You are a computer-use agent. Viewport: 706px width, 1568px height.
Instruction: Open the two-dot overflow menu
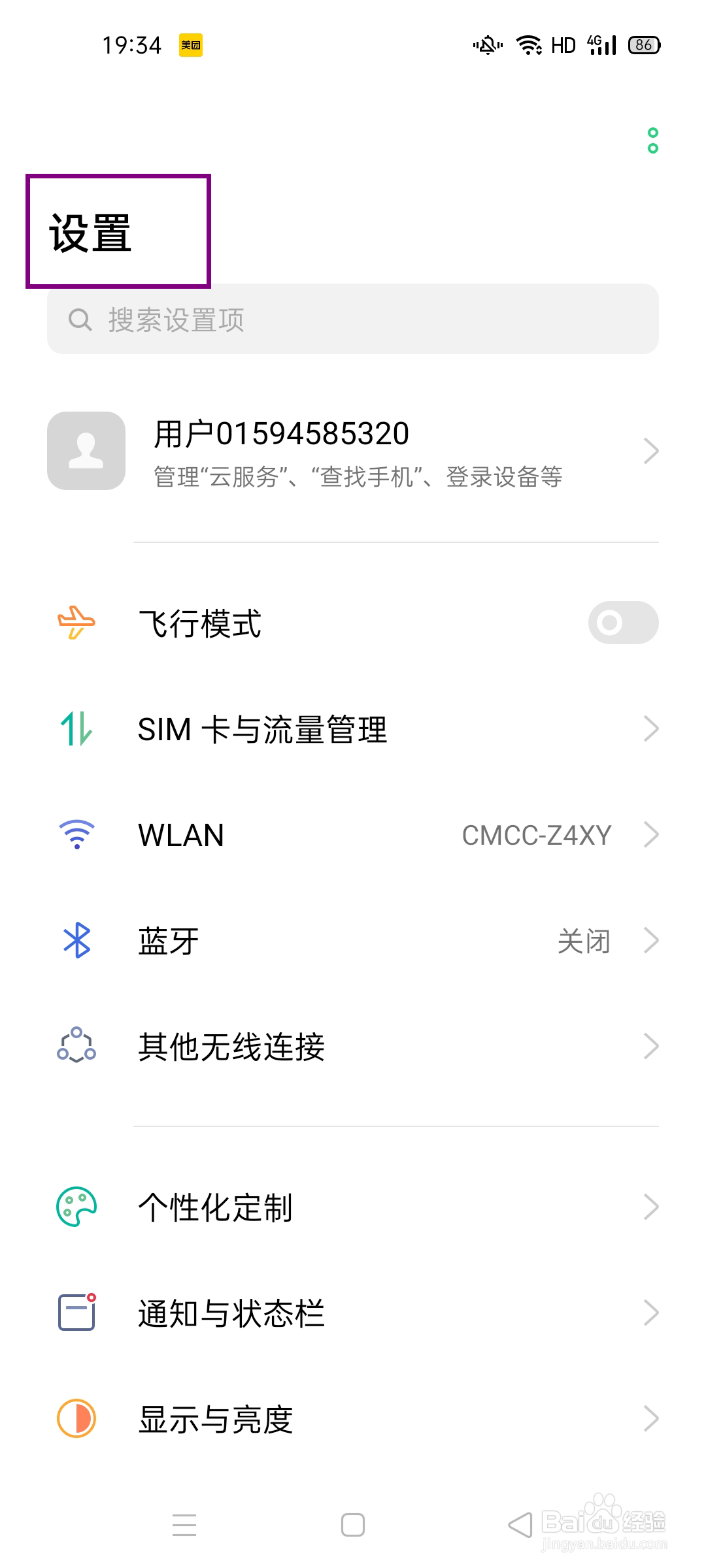(652, 140)
